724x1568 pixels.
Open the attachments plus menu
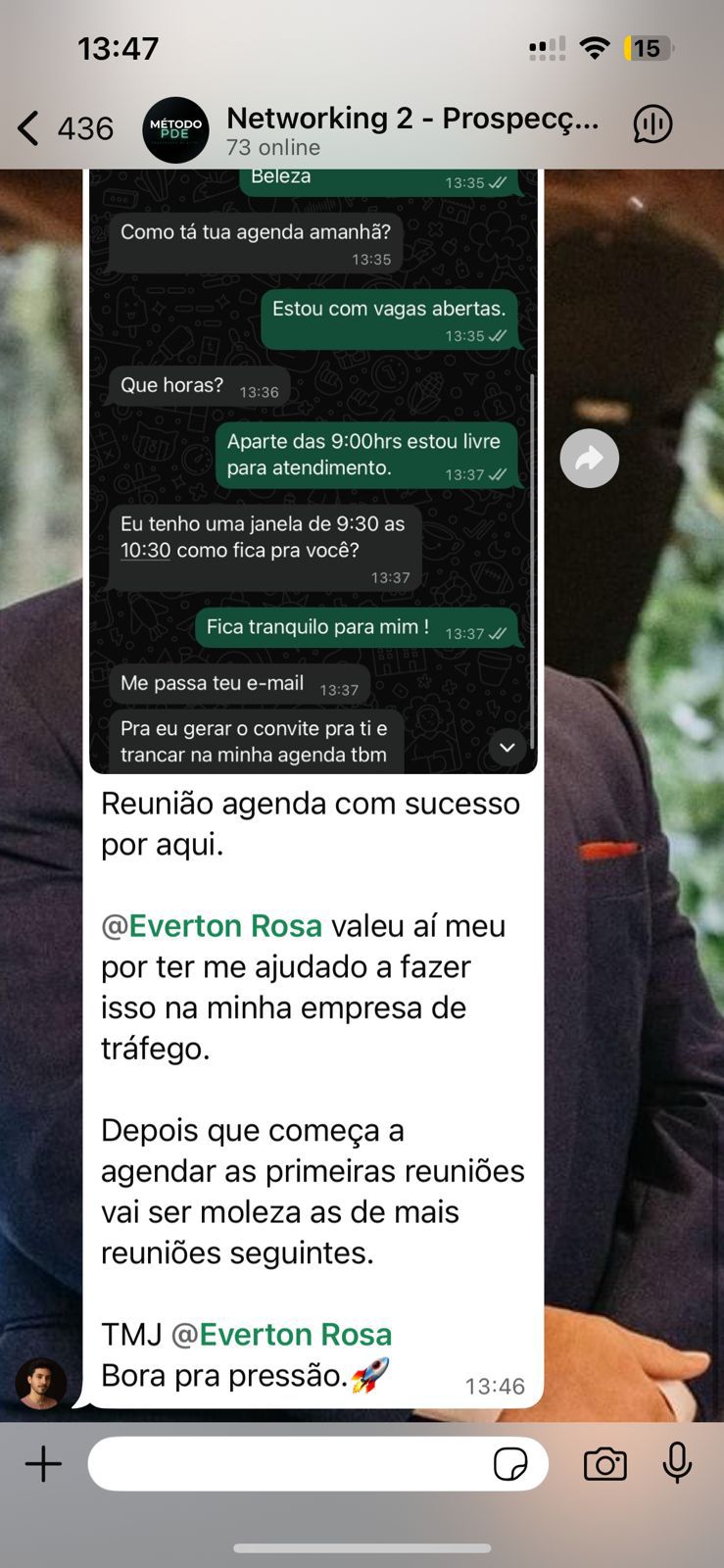click(x=43, y=1464)
